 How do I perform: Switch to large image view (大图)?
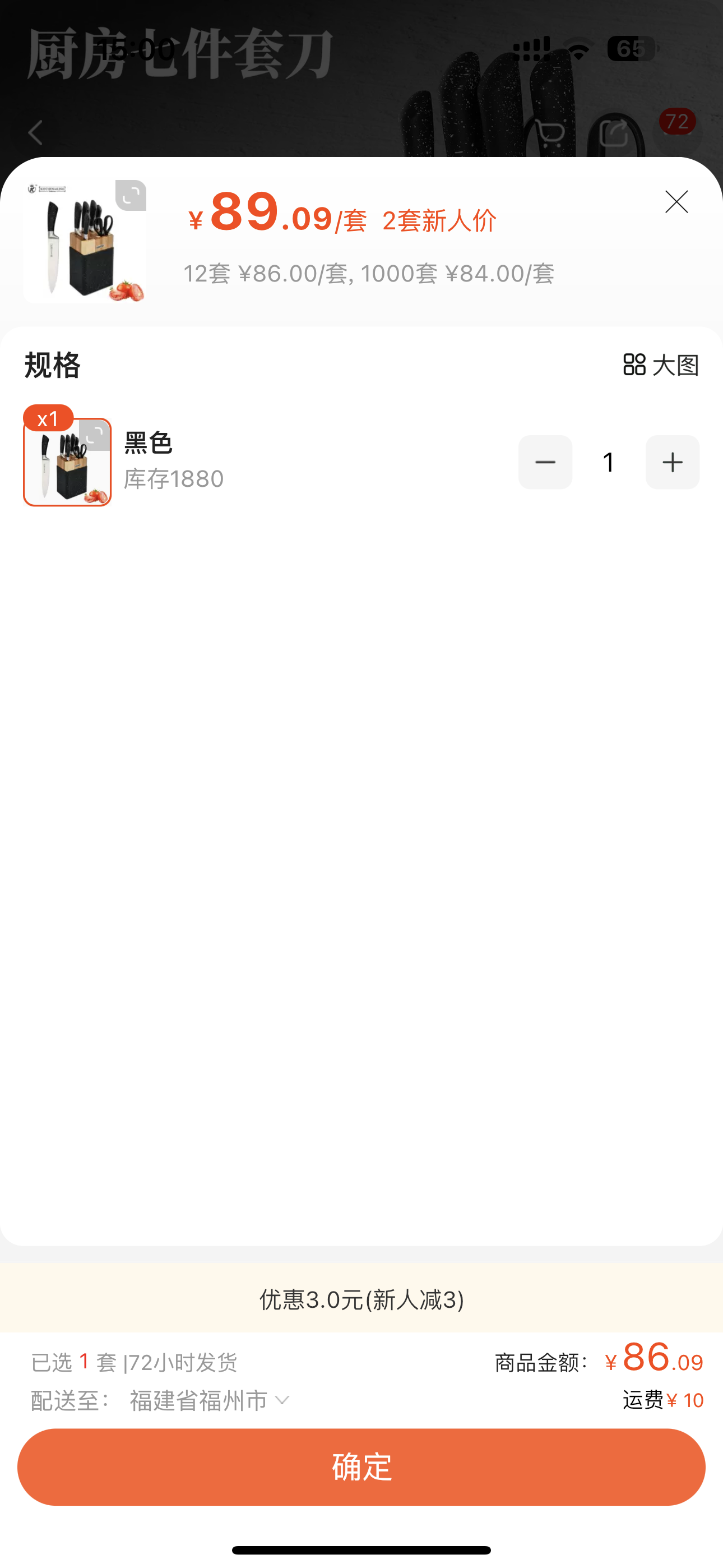(661, 365)
